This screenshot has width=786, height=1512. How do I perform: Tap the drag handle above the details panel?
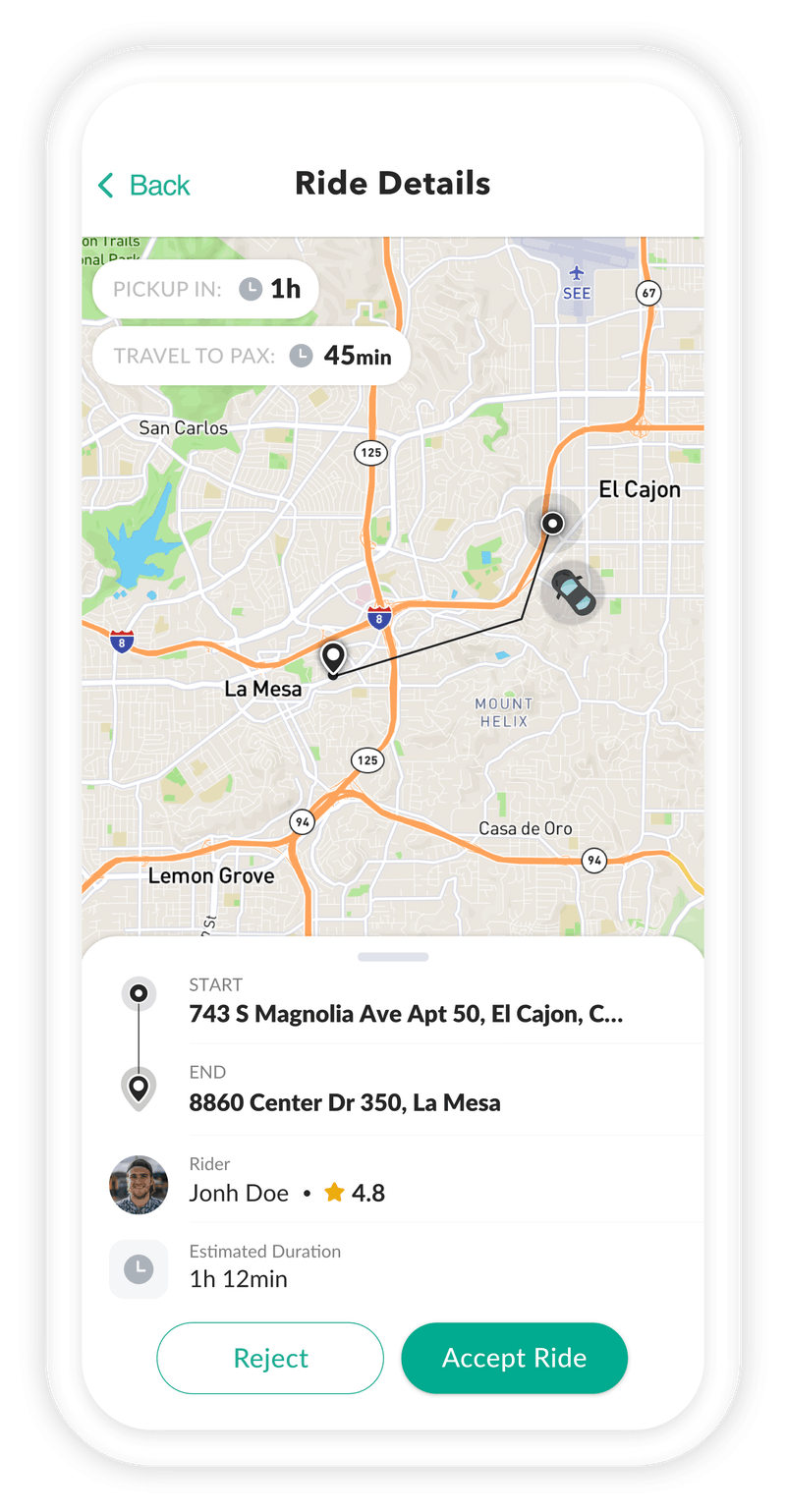pos(393,956)
